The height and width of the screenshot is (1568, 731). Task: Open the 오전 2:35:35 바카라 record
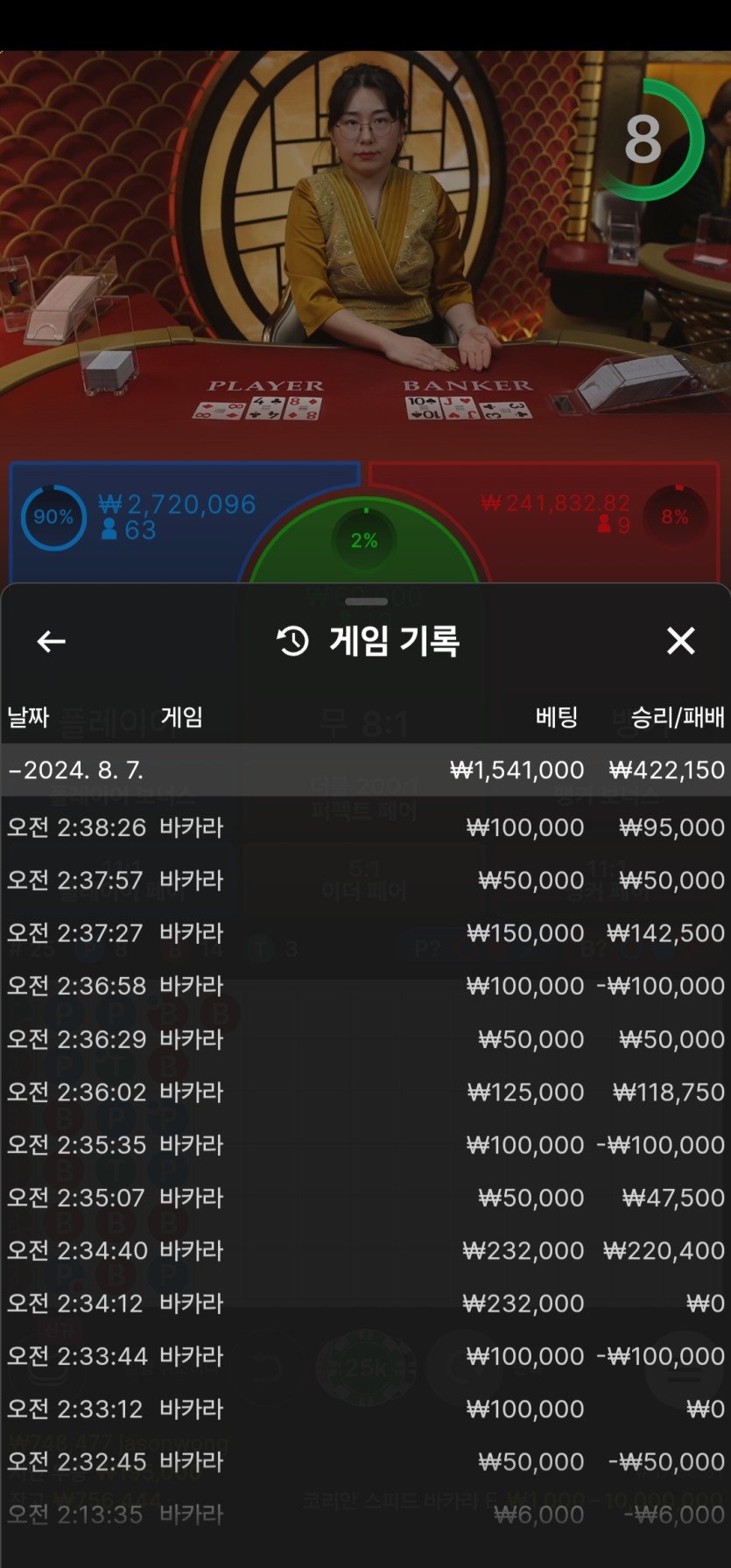click(365, 1144)
